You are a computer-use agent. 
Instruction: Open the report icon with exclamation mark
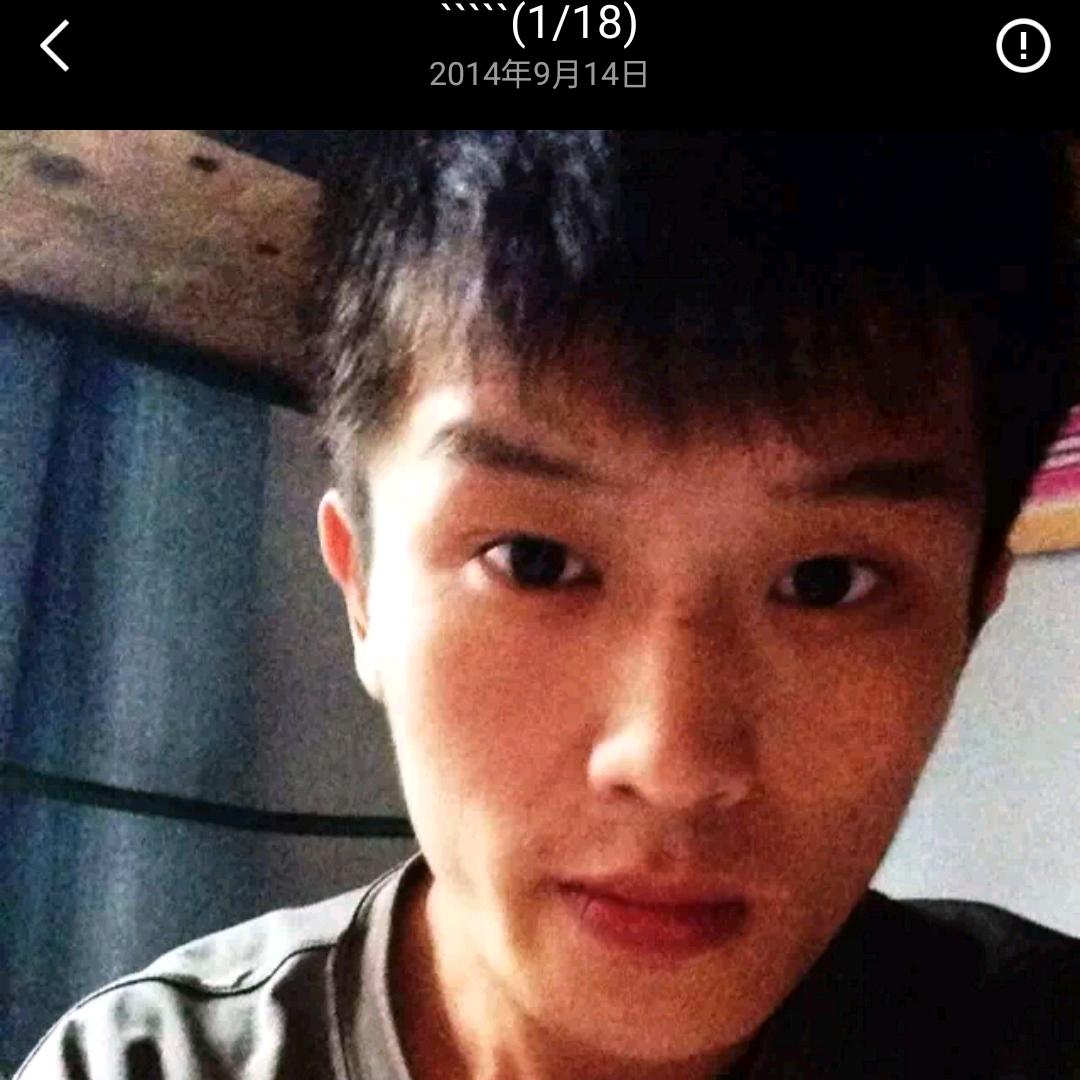point(1023,46)
